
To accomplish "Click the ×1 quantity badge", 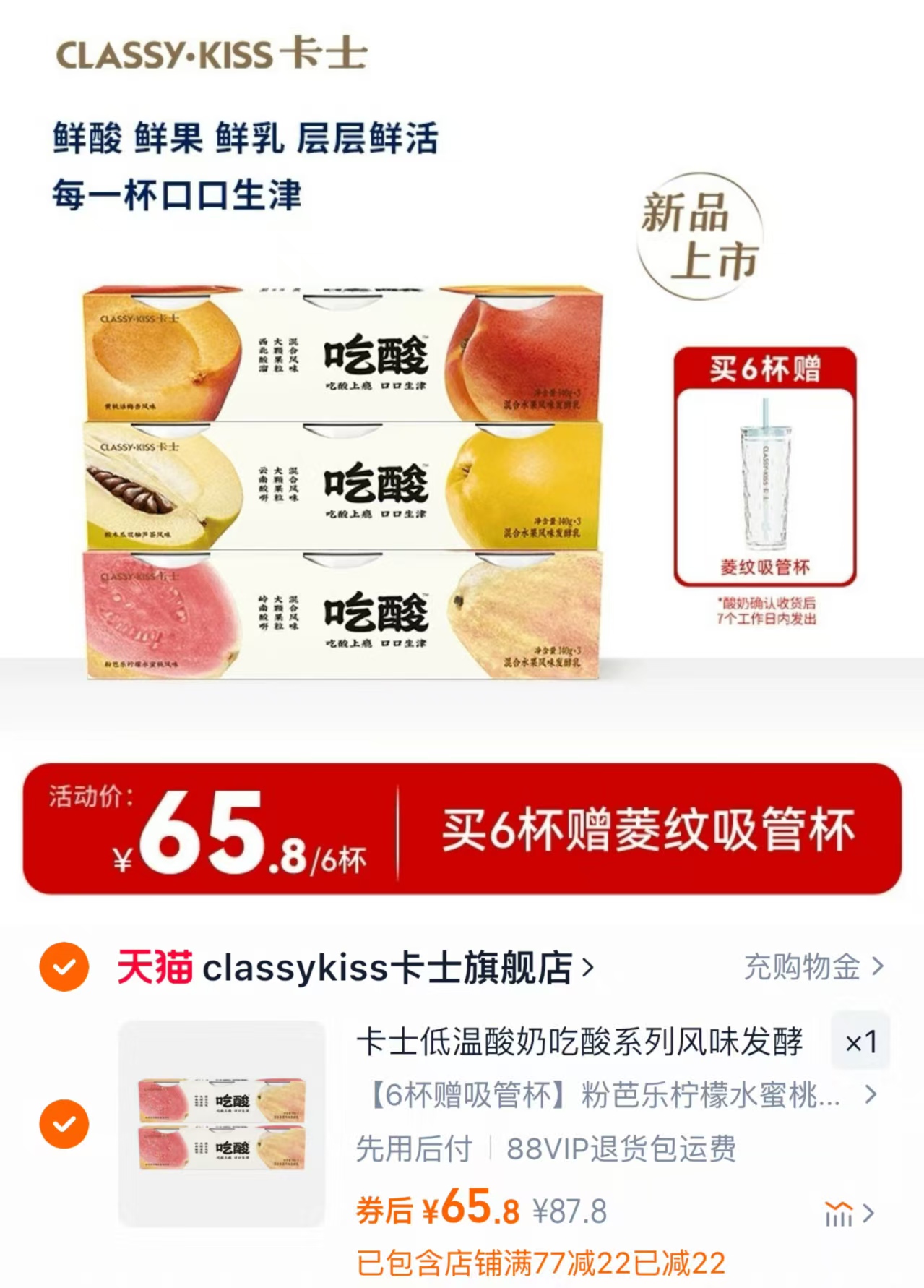I will [860, 1042].
